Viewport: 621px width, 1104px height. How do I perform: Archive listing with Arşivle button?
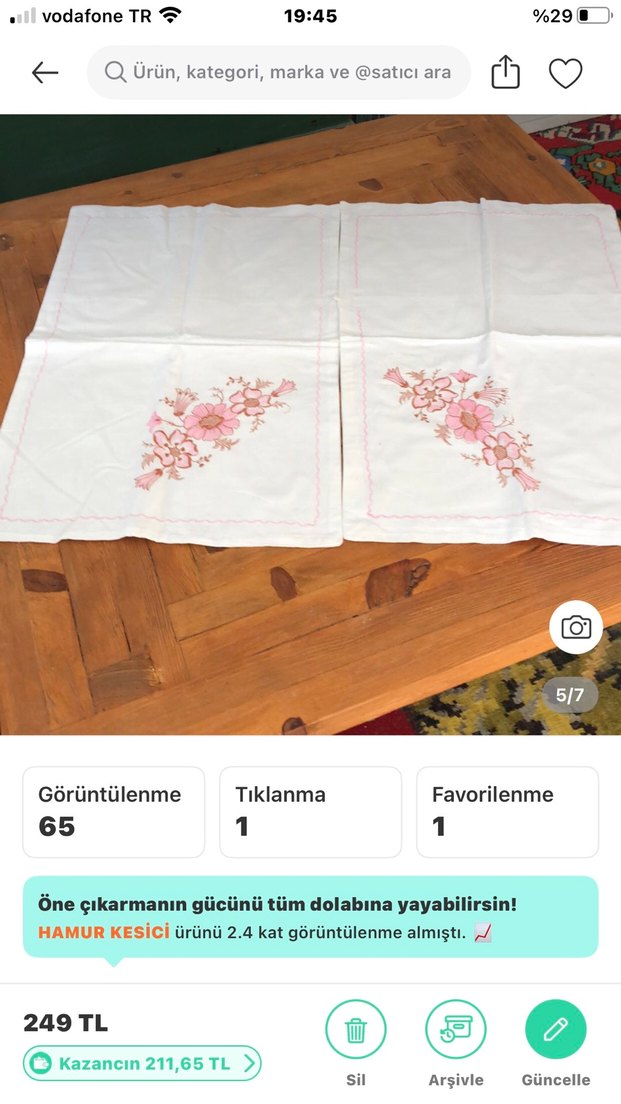[x=456, y=1031]
